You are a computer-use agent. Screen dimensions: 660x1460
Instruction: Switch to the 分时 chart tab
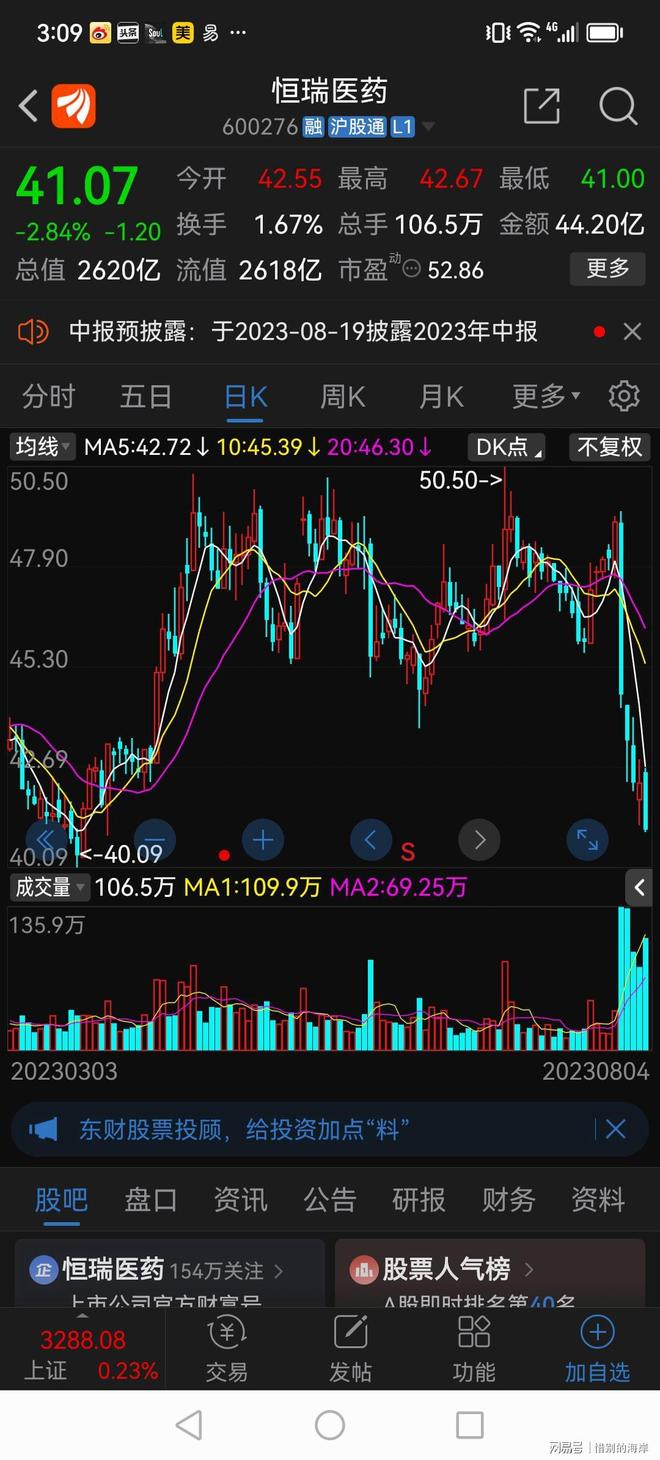(x=48, y=396)
